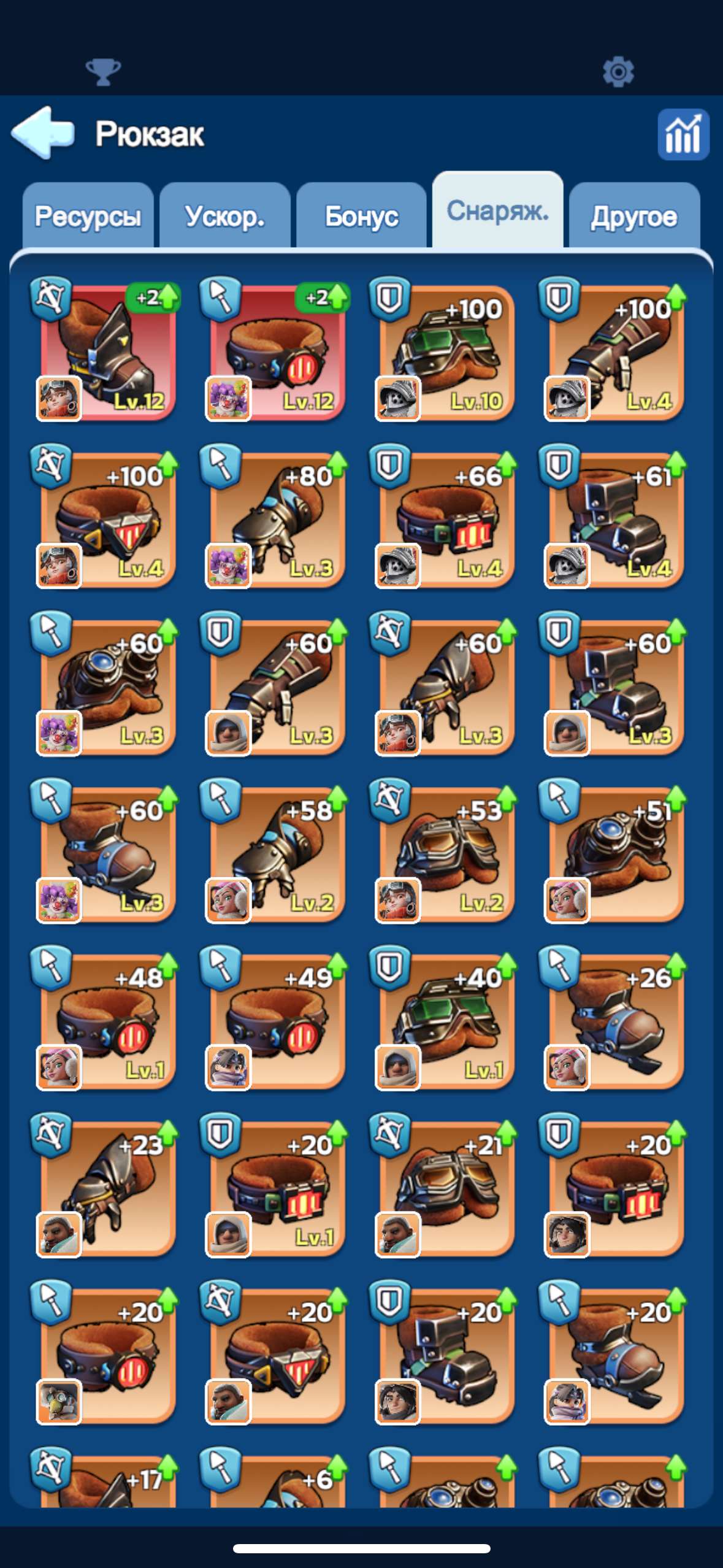Open the stats chart icon
The width and height of the screenshot is (723, 1568).
coord(683,134)
